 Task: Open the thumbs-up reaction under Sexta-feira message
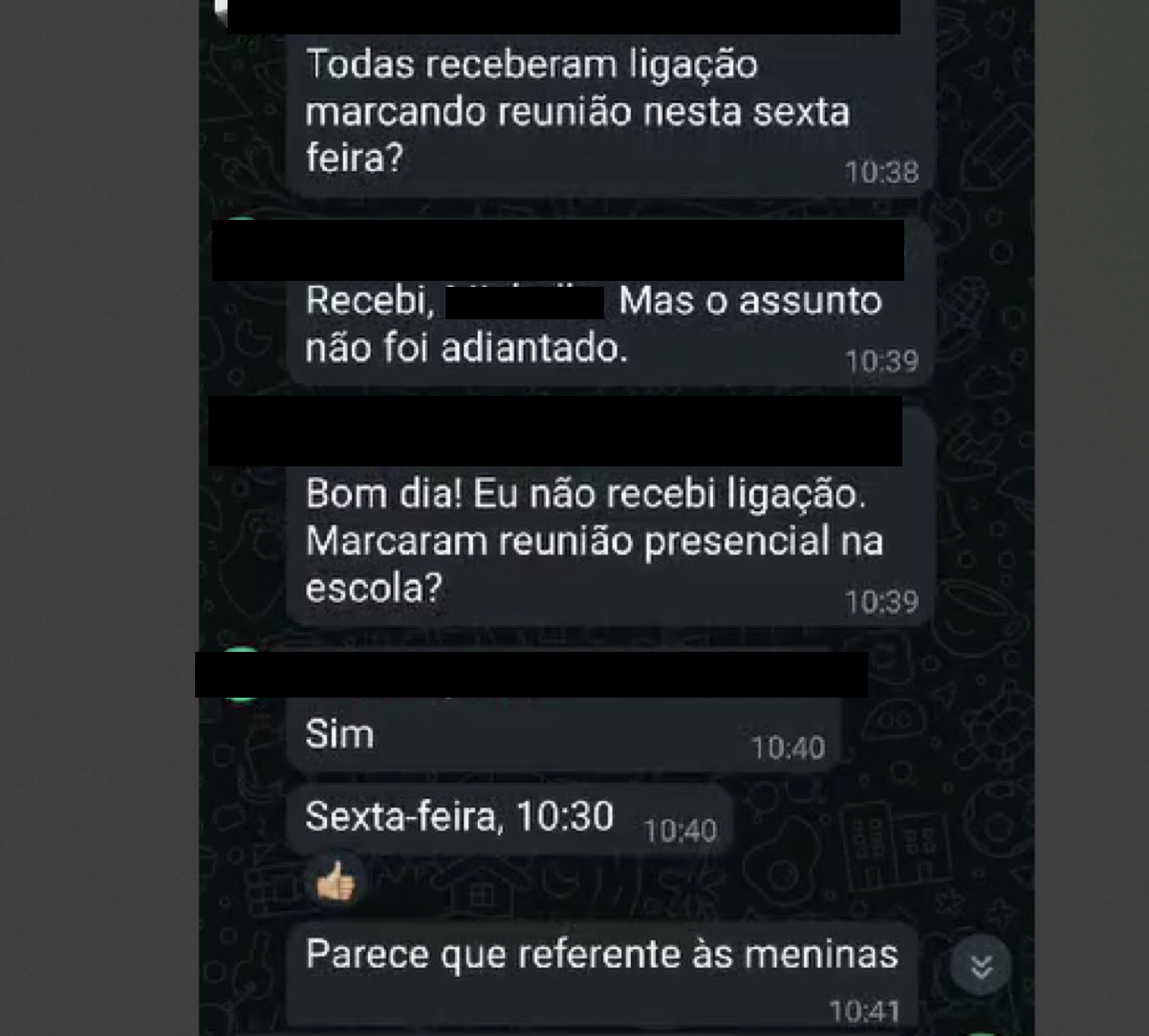pyautogui.click(x=335, y=881)
